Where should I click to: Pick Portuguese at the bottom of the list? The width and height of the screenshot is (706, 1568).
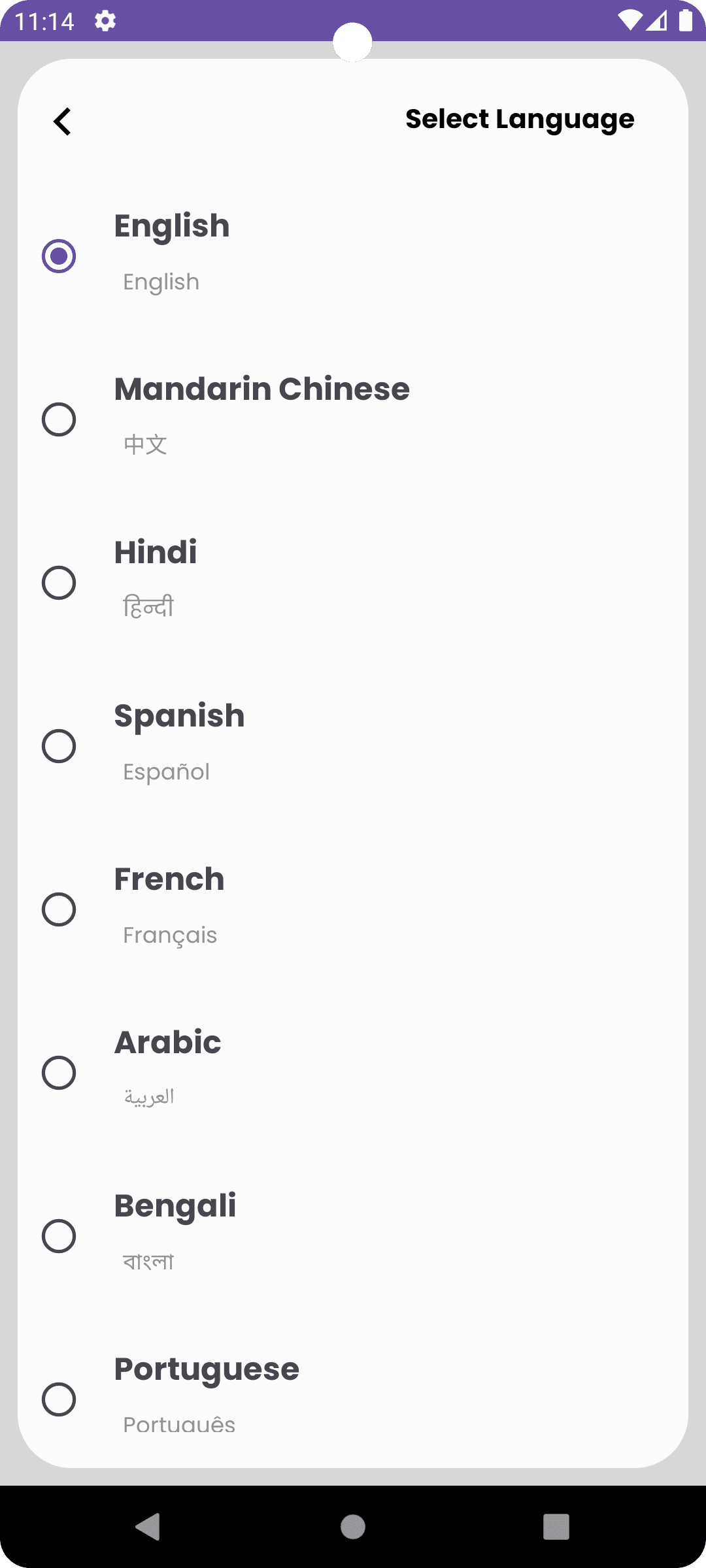pyautogui.click(x=59, y=1399)
